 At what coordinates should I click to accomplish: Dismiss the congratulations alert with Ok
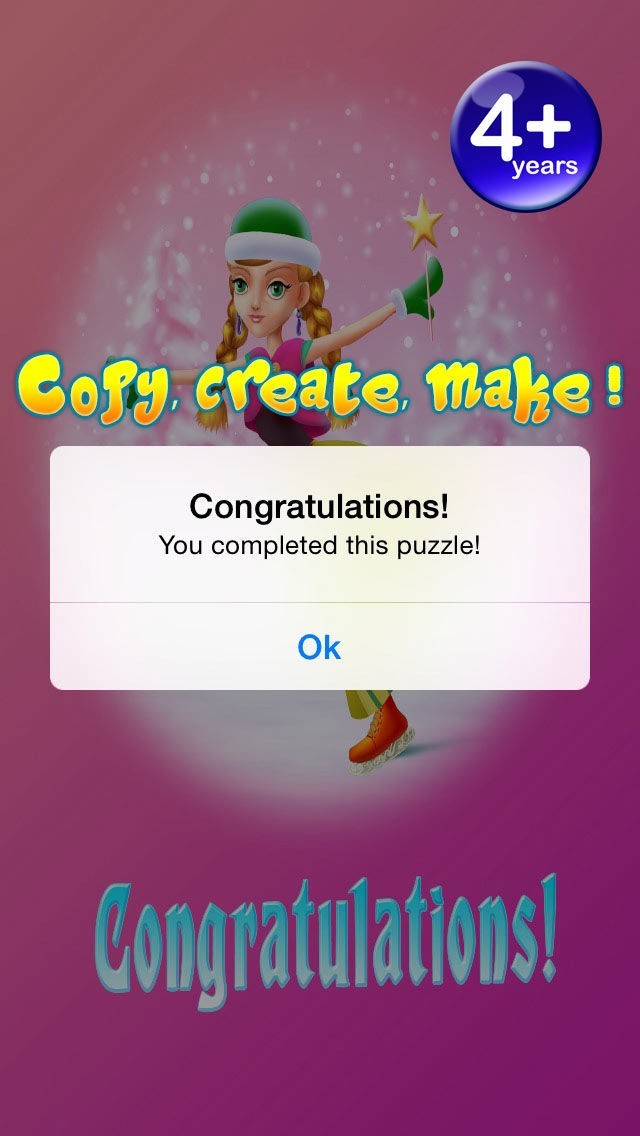[x=319, y=647]
